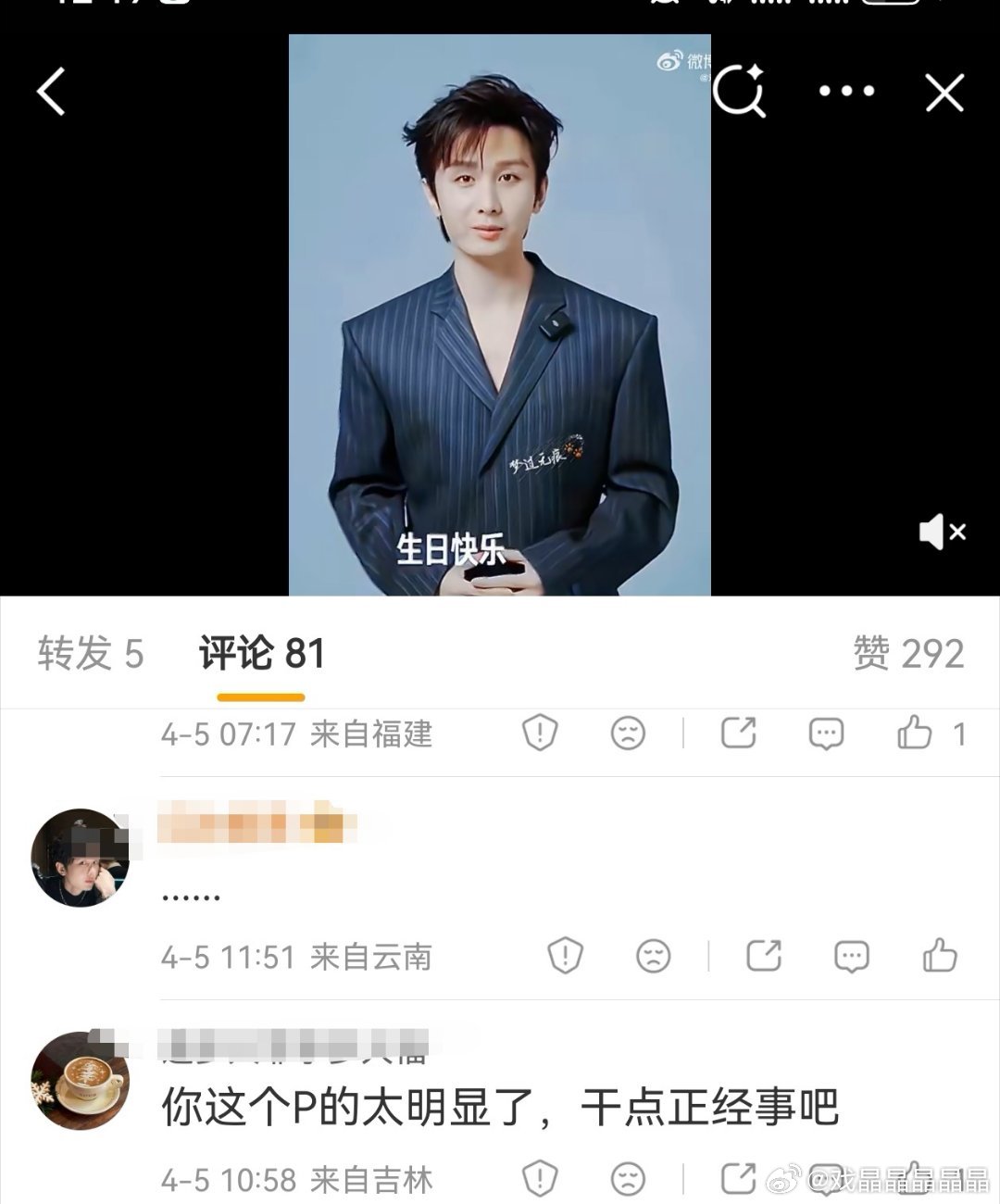View the 赞 292 likes tab
The height and width of the screenshot is (1204, 1000).
point(912,654)
